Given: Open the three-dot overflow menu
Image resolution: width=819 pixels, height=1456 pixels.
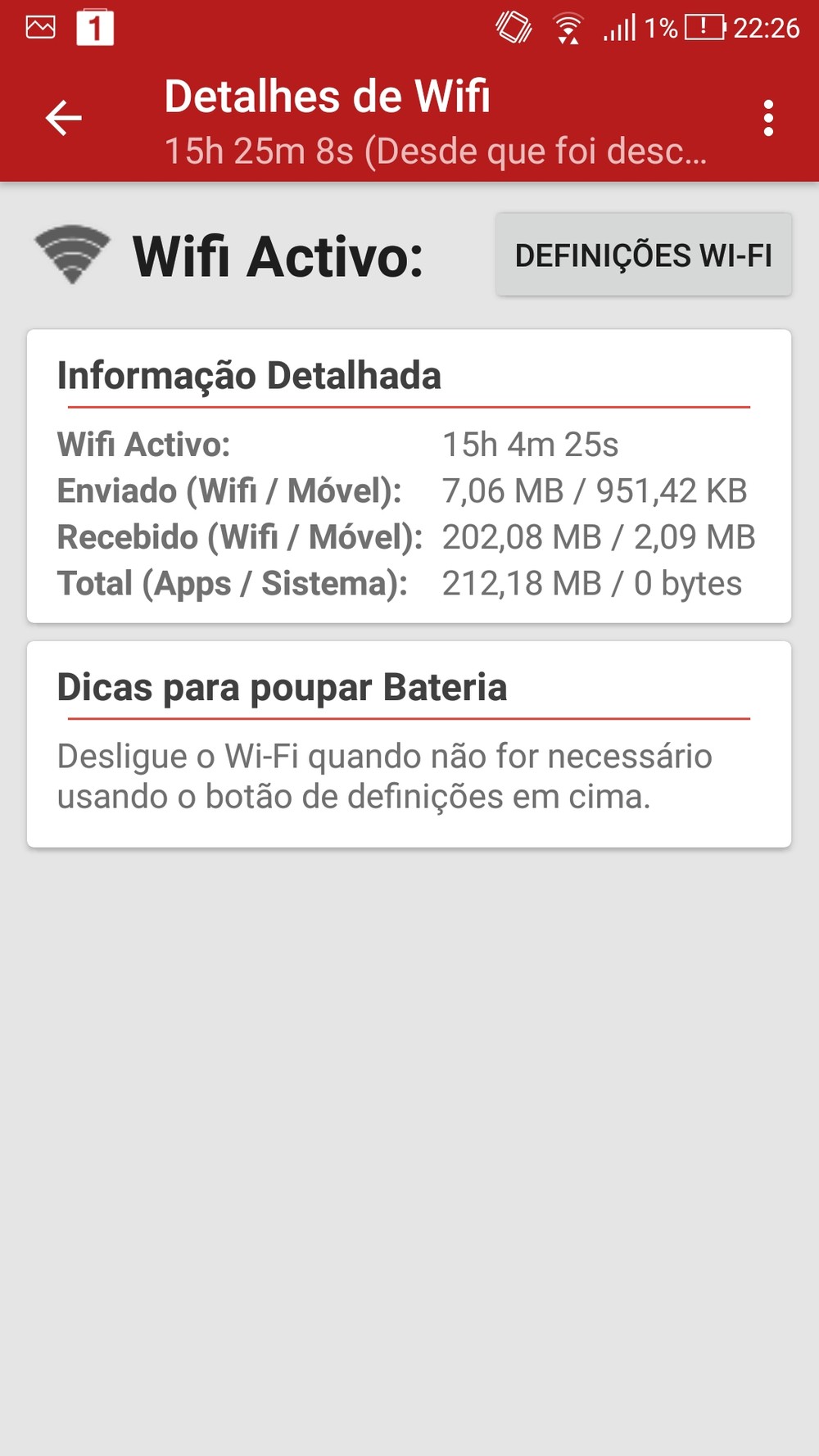Looking at the screenshot, I should coord(767,119).
